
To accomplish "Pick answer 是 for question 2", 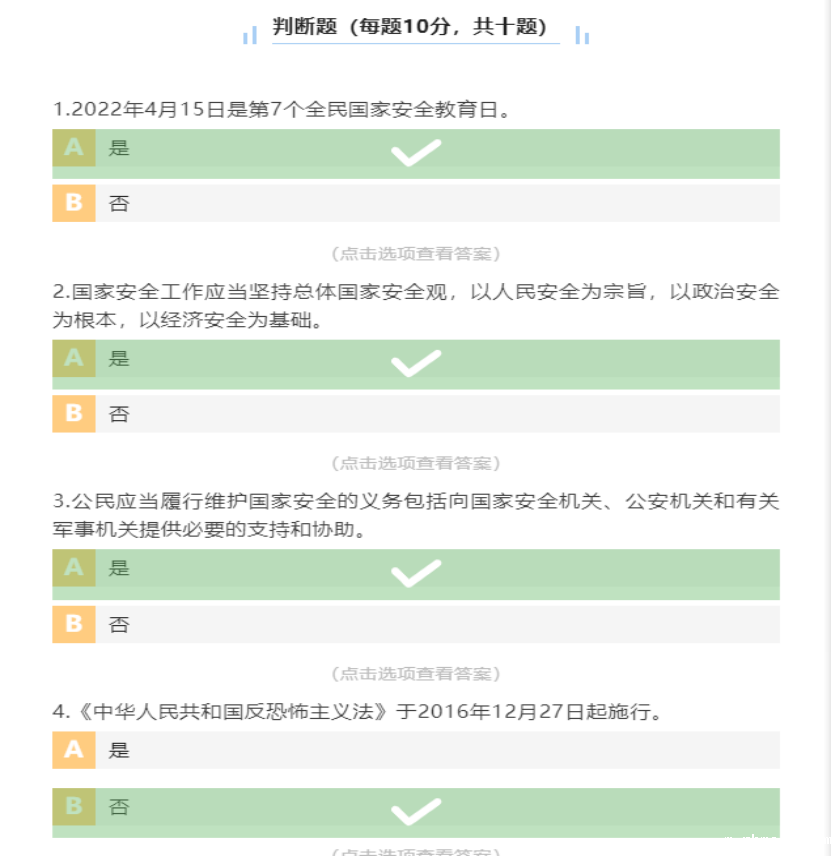I will 415,360.
